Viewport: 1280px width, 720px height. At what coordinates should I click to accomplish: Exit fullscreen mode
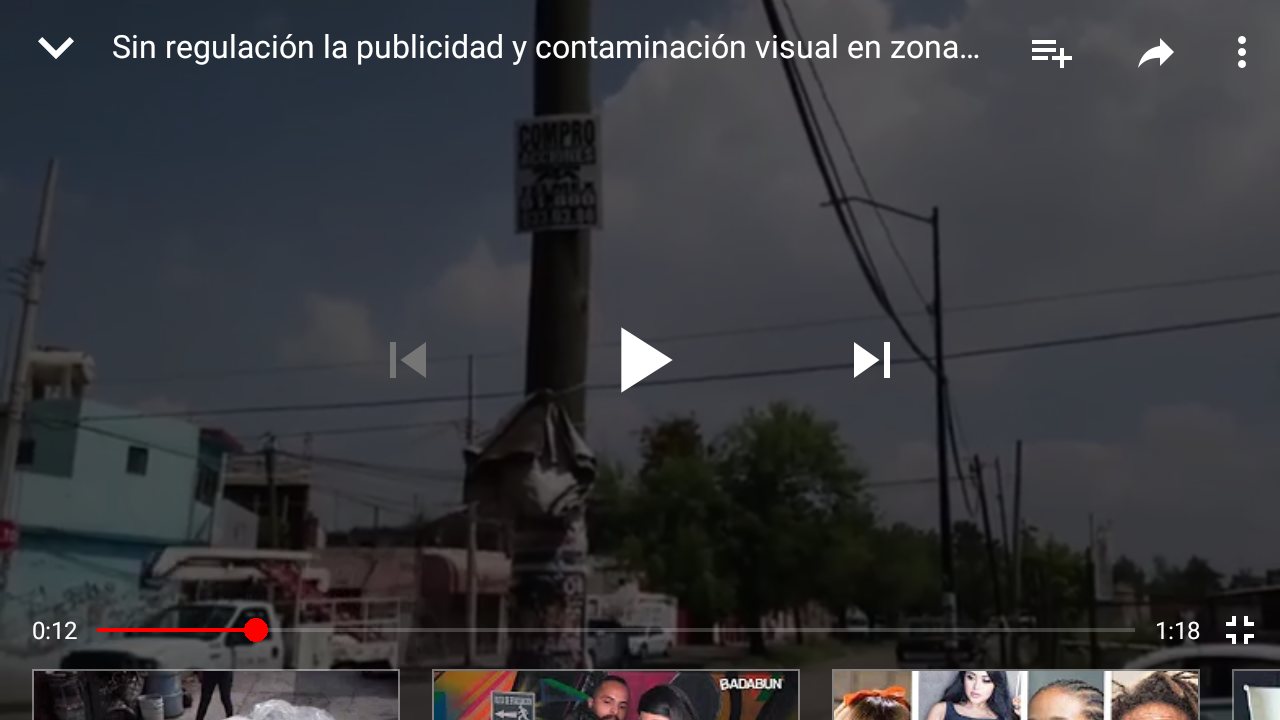pyautogui.click(x=1240, y=630)
